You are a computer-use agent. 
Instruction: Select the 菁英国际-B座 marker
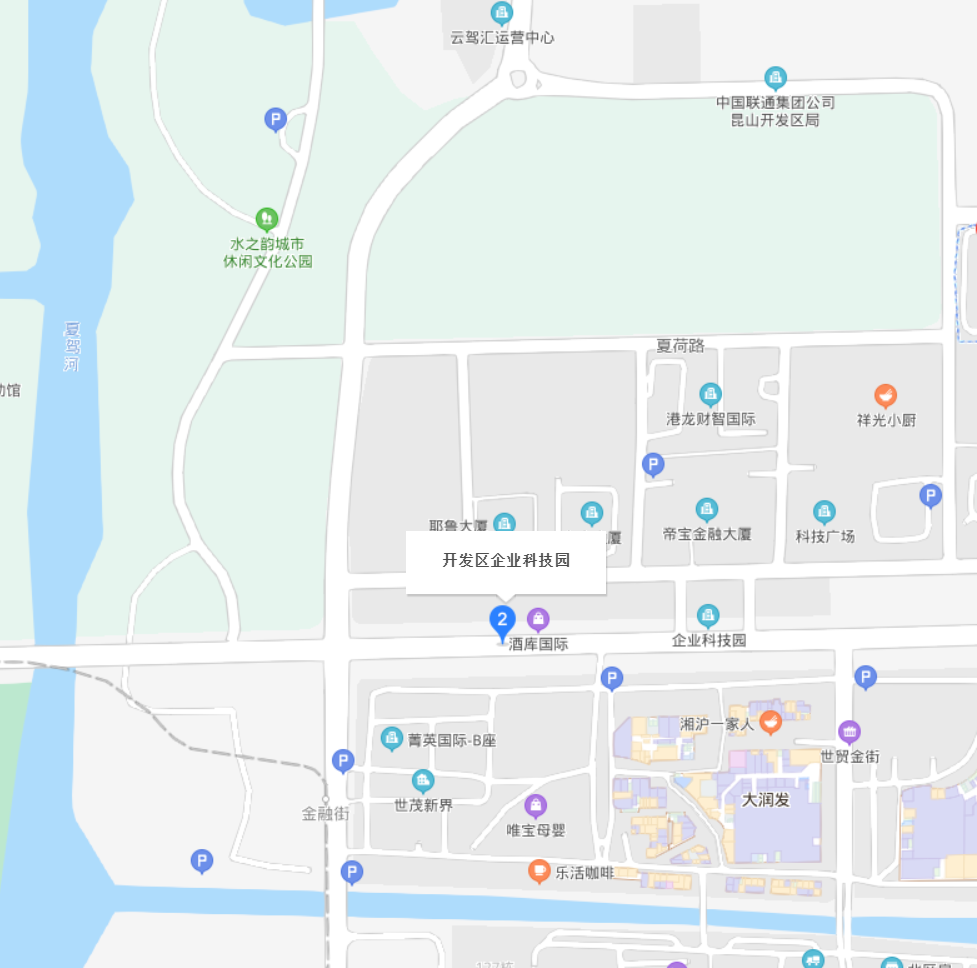click(392, 739)
